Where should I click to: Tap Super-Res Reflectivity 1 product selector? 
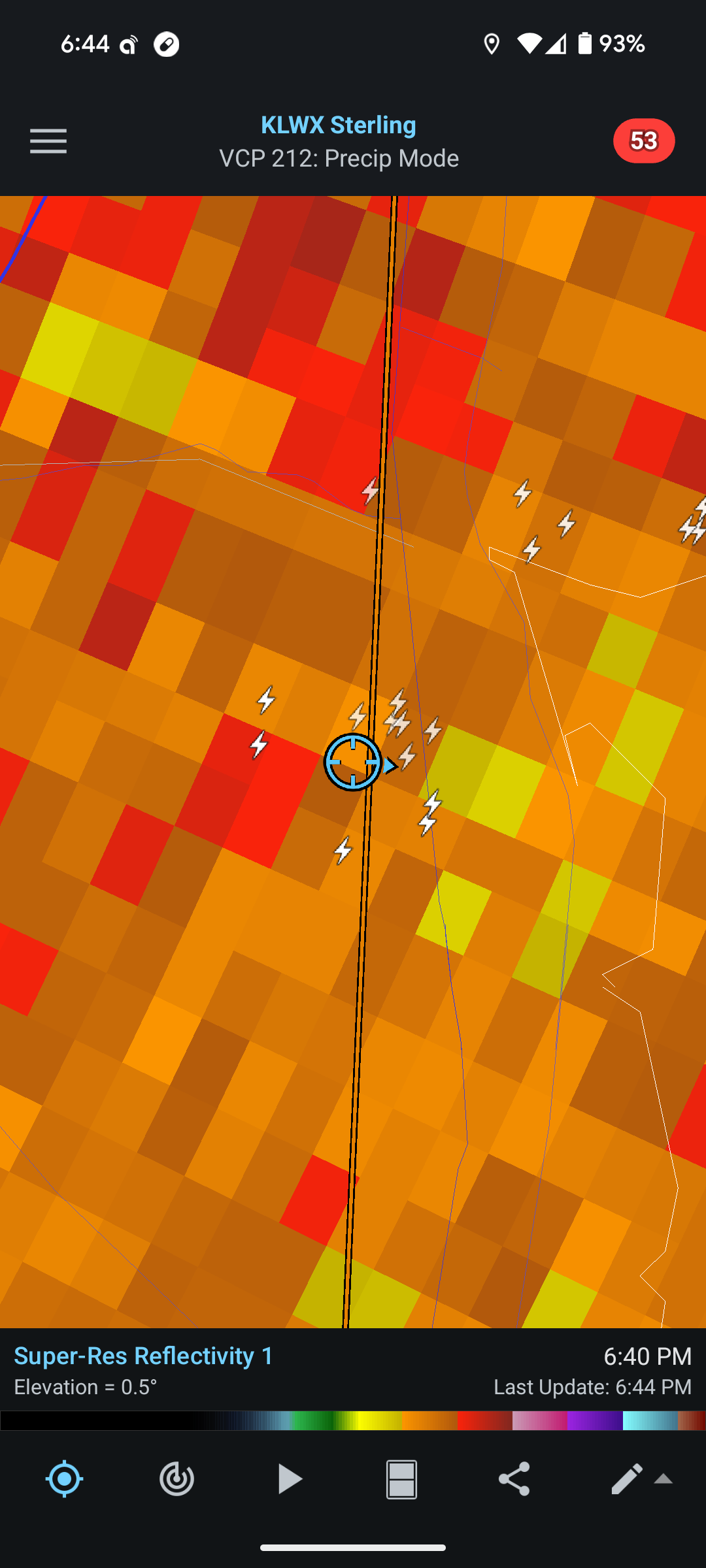144,1356
